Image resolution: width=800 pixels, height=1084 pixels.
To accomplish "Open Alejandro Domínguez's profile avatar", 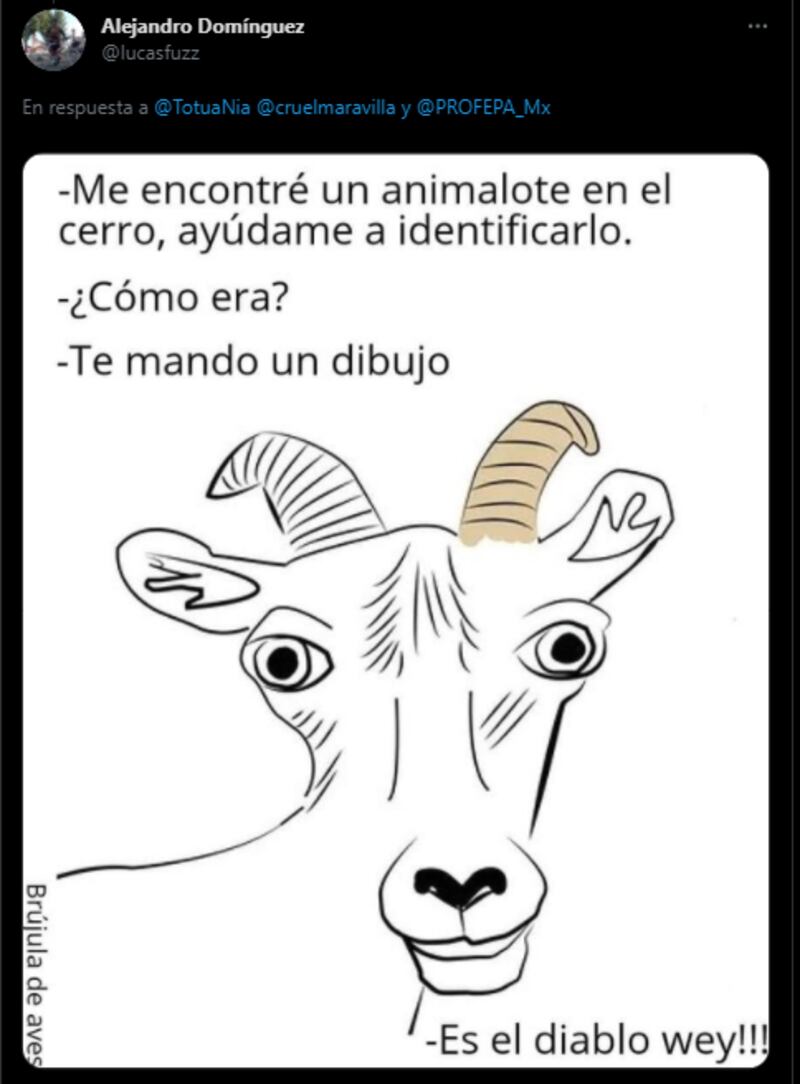I will (53, 40).
